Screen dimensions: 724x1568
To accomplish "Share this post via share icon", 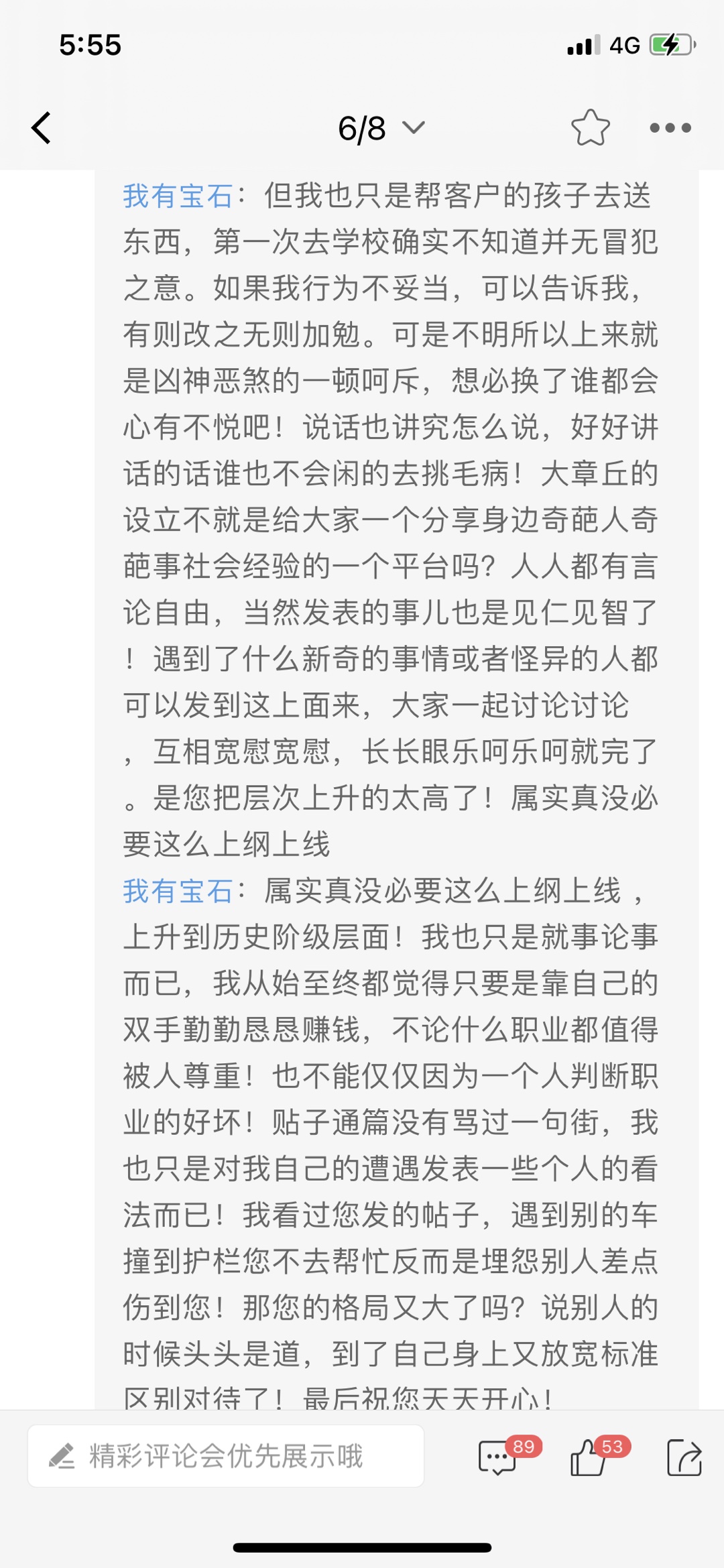I will point(684,1457).
